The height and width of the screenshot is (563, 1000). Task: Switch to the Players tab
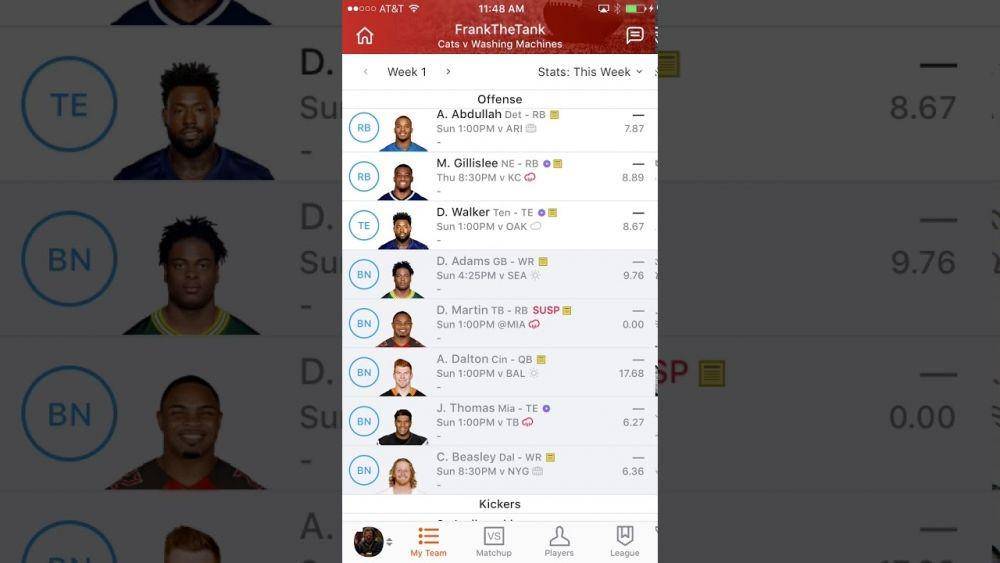click(559, 541)
